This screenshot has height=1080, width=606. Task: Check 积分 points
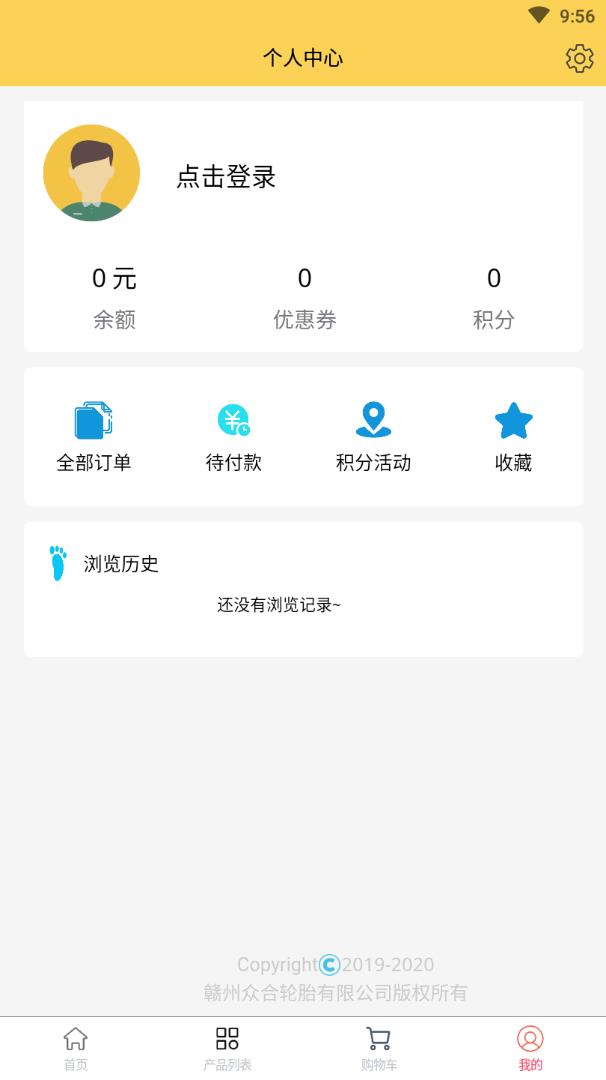[x=493, y=298]
